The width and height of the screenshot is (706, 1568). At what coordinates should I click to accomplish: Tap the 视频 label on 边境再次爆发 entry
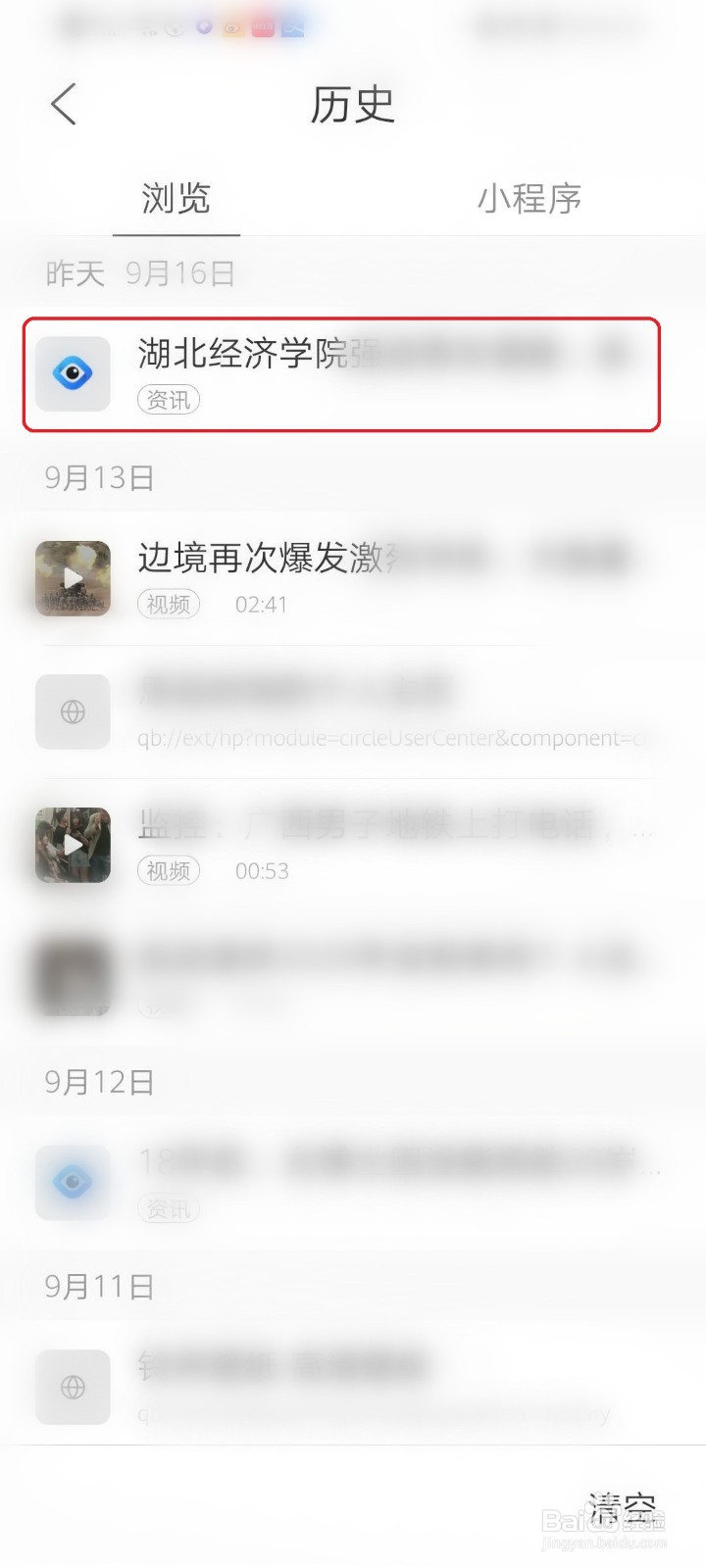pyautogui.click(x=168, y=605)
